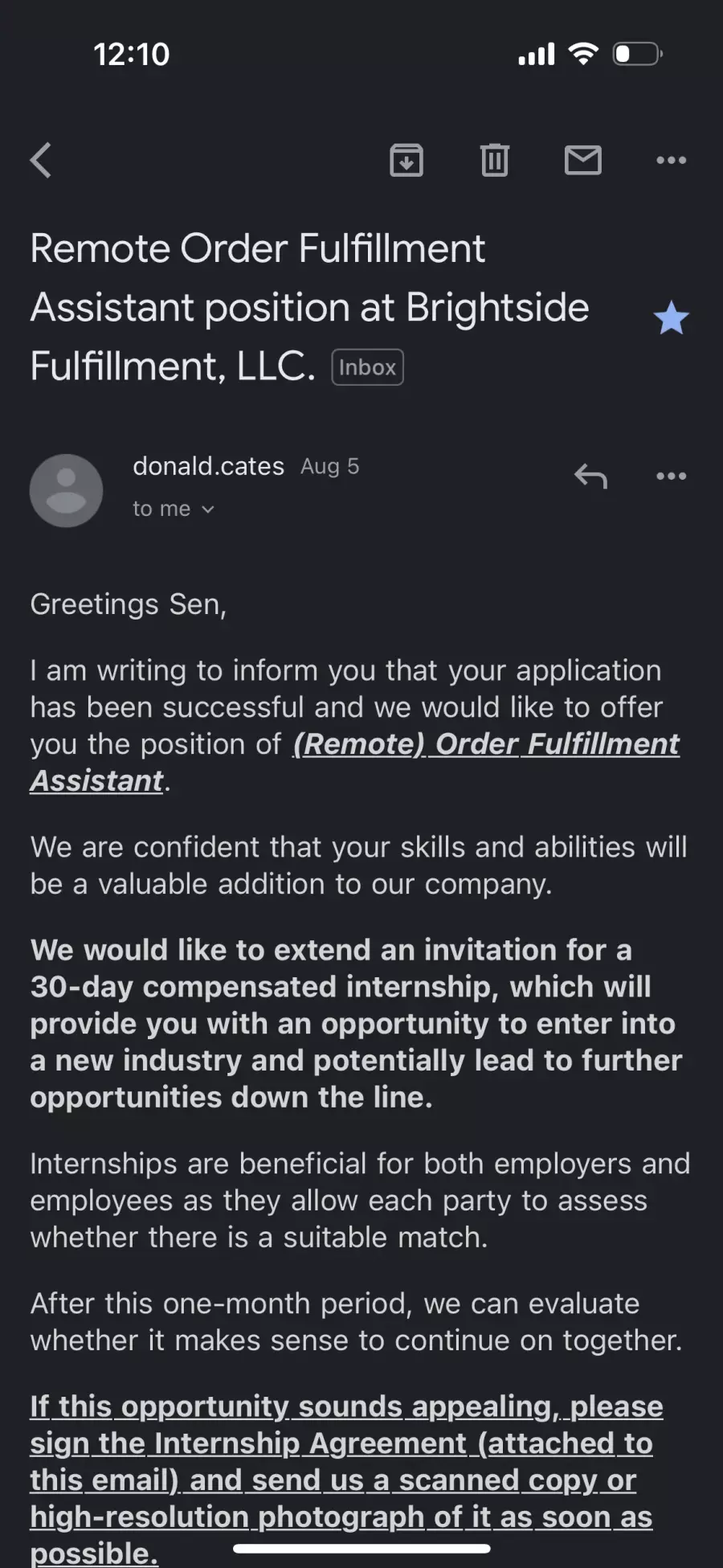
Task: Archive this email
Action: (x=406, y=160)
